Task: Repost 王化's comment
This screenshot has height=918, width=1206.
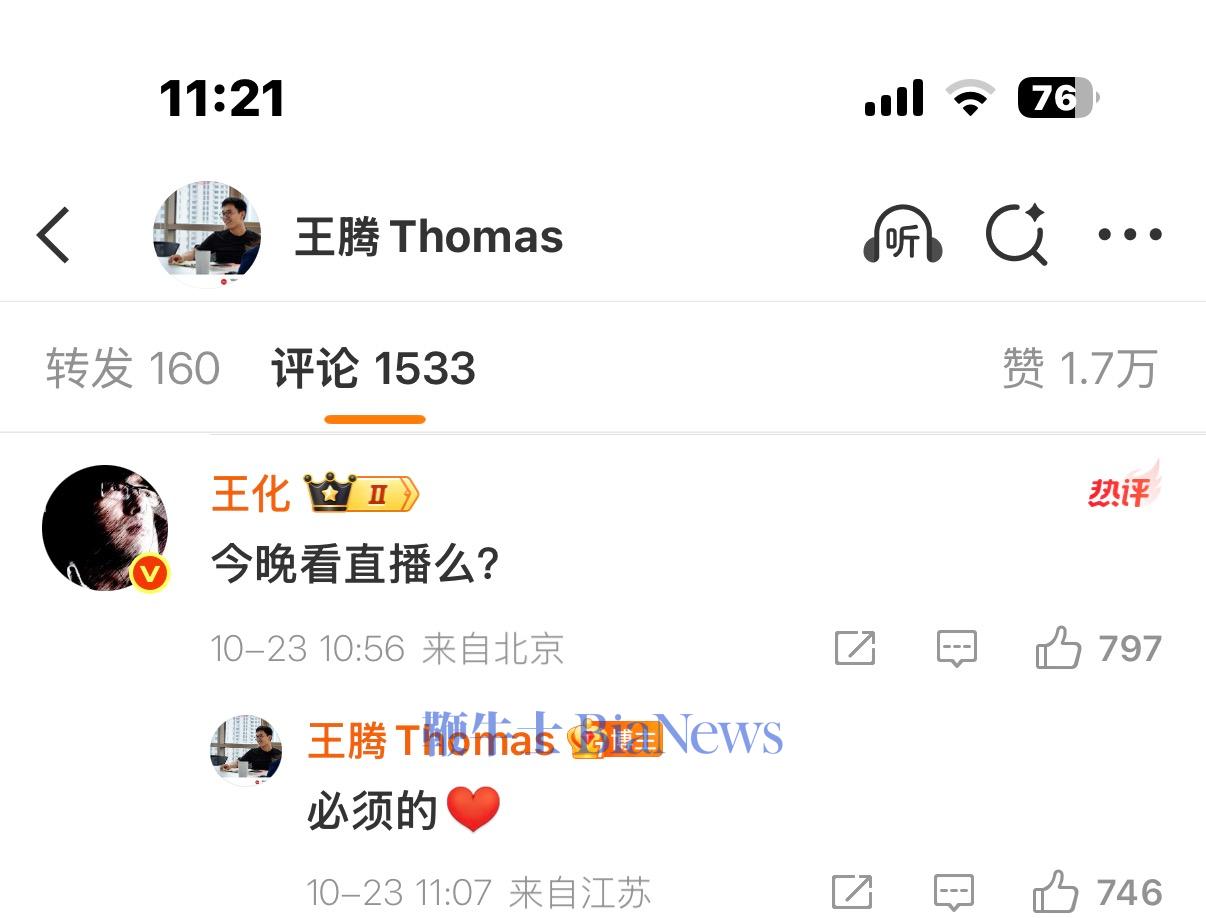Action: click(855, 649)
